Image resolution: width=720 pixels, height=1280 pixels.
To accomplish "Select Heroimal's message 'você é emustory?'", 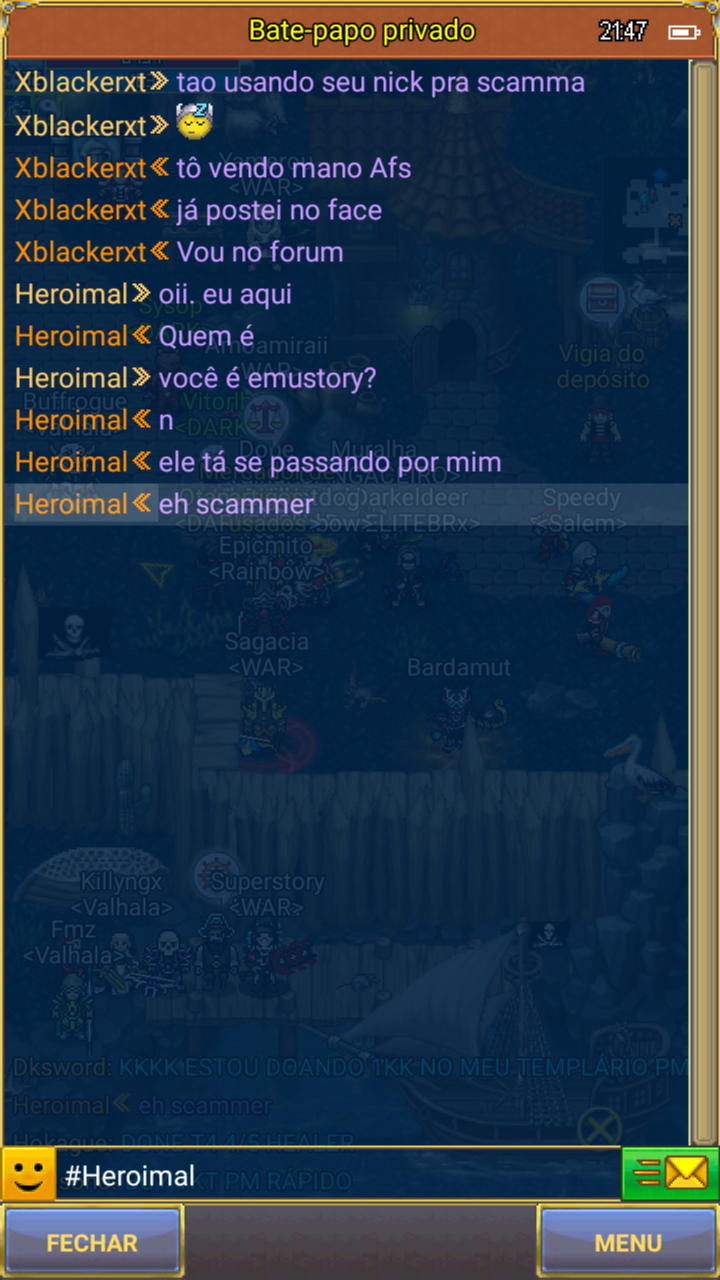I will click(345, 378).
